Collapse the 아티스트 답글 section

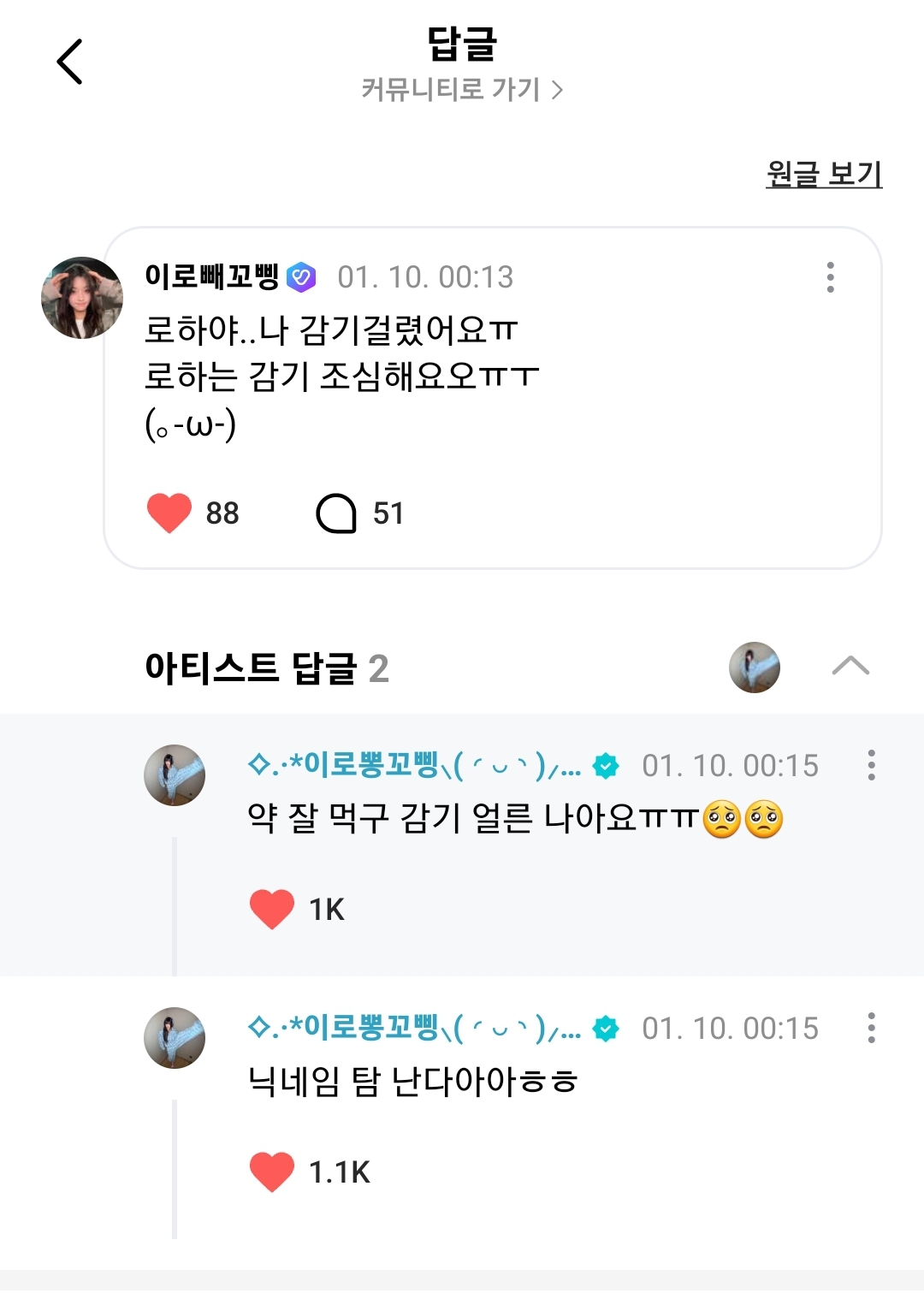point(850,667)
